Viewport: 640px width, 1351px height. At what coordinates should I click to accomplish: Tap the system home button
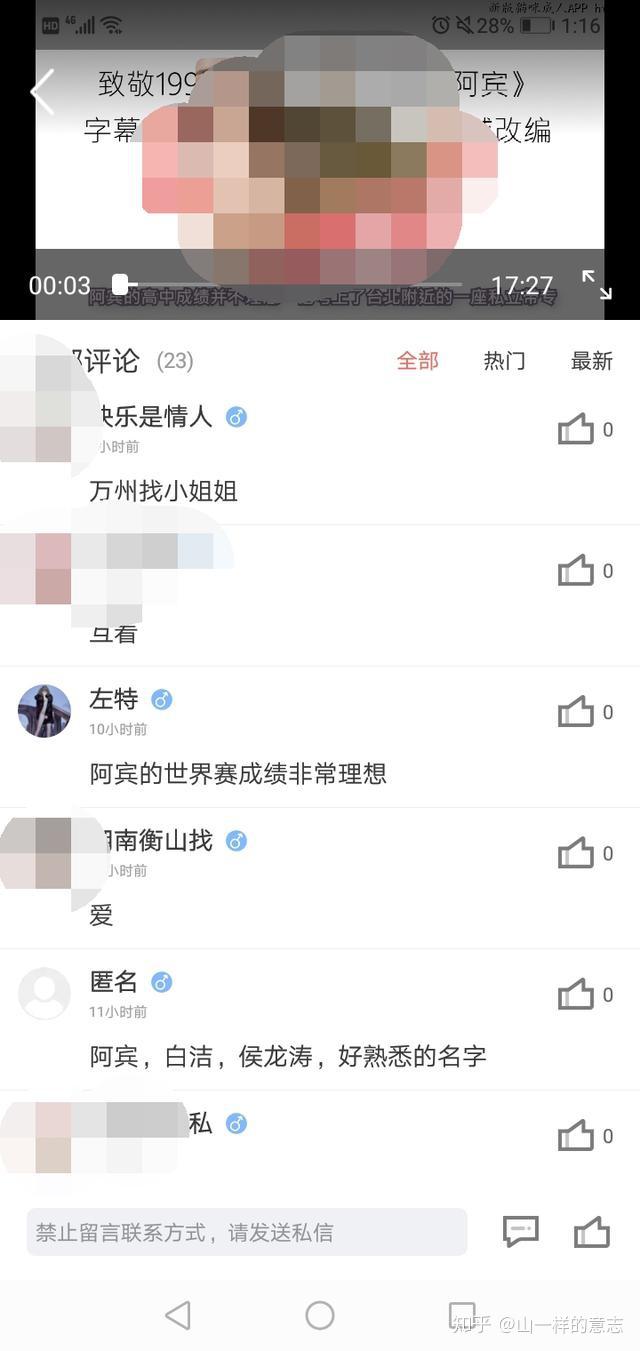click(320, 1316)
